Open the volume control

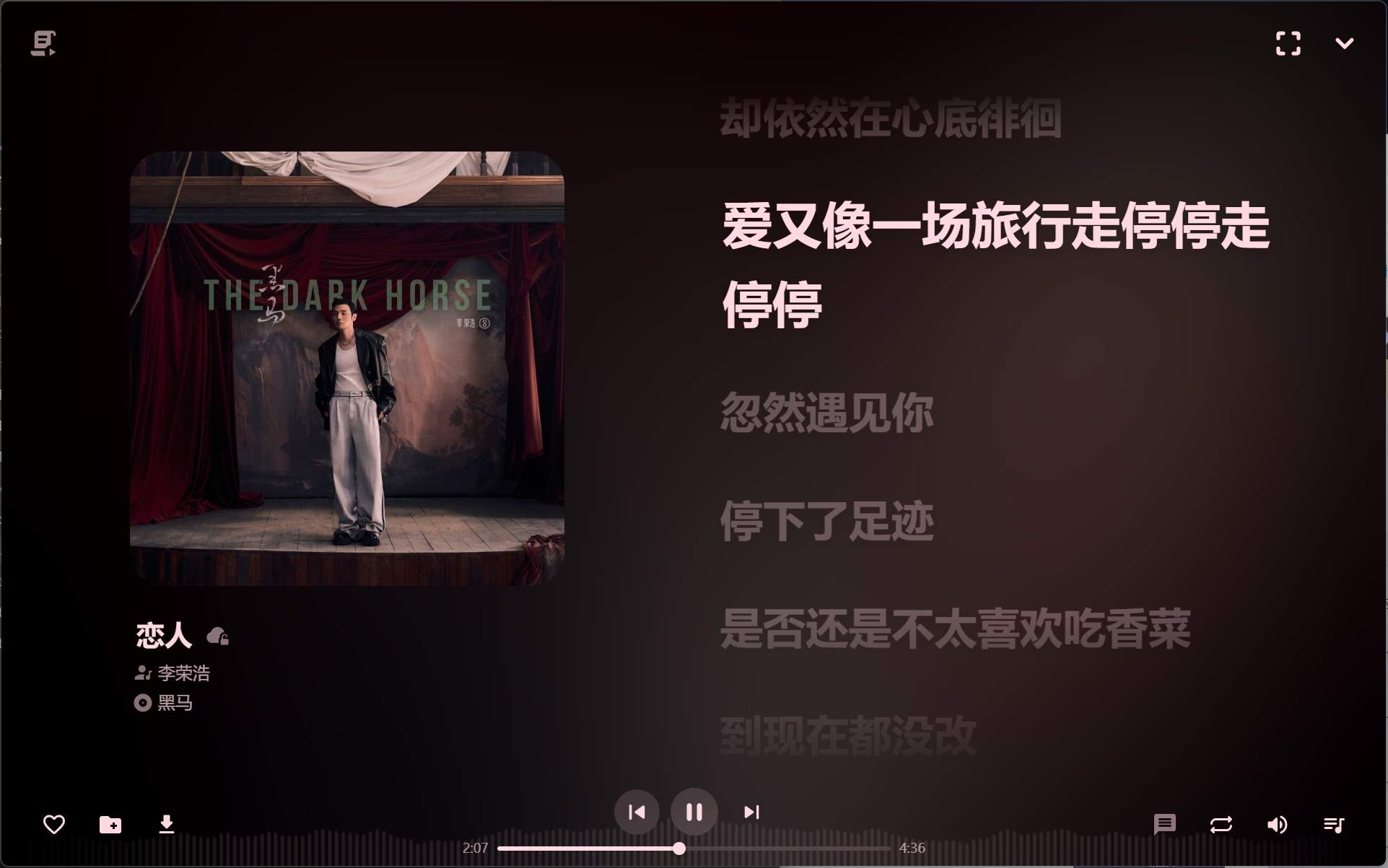pos(1277,824)
